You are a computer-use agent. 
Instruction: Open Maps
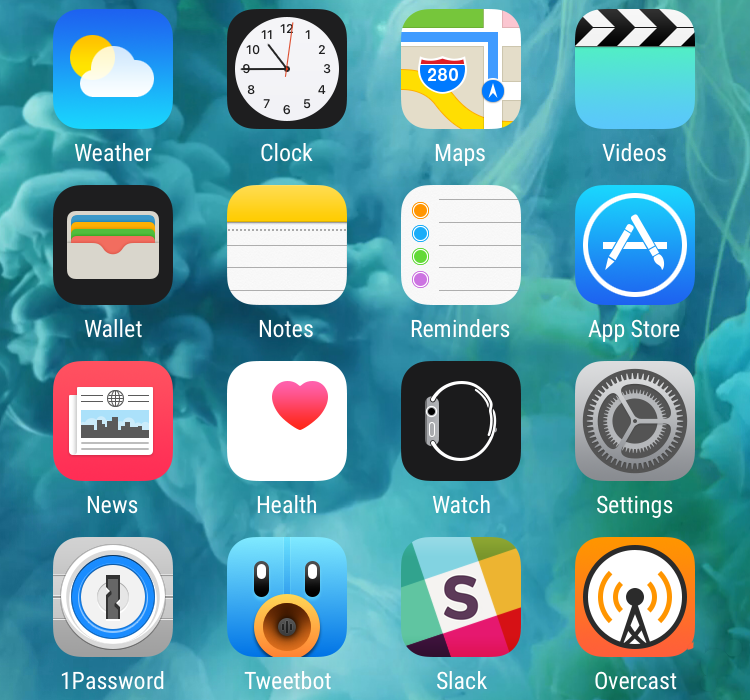(461, 69)
